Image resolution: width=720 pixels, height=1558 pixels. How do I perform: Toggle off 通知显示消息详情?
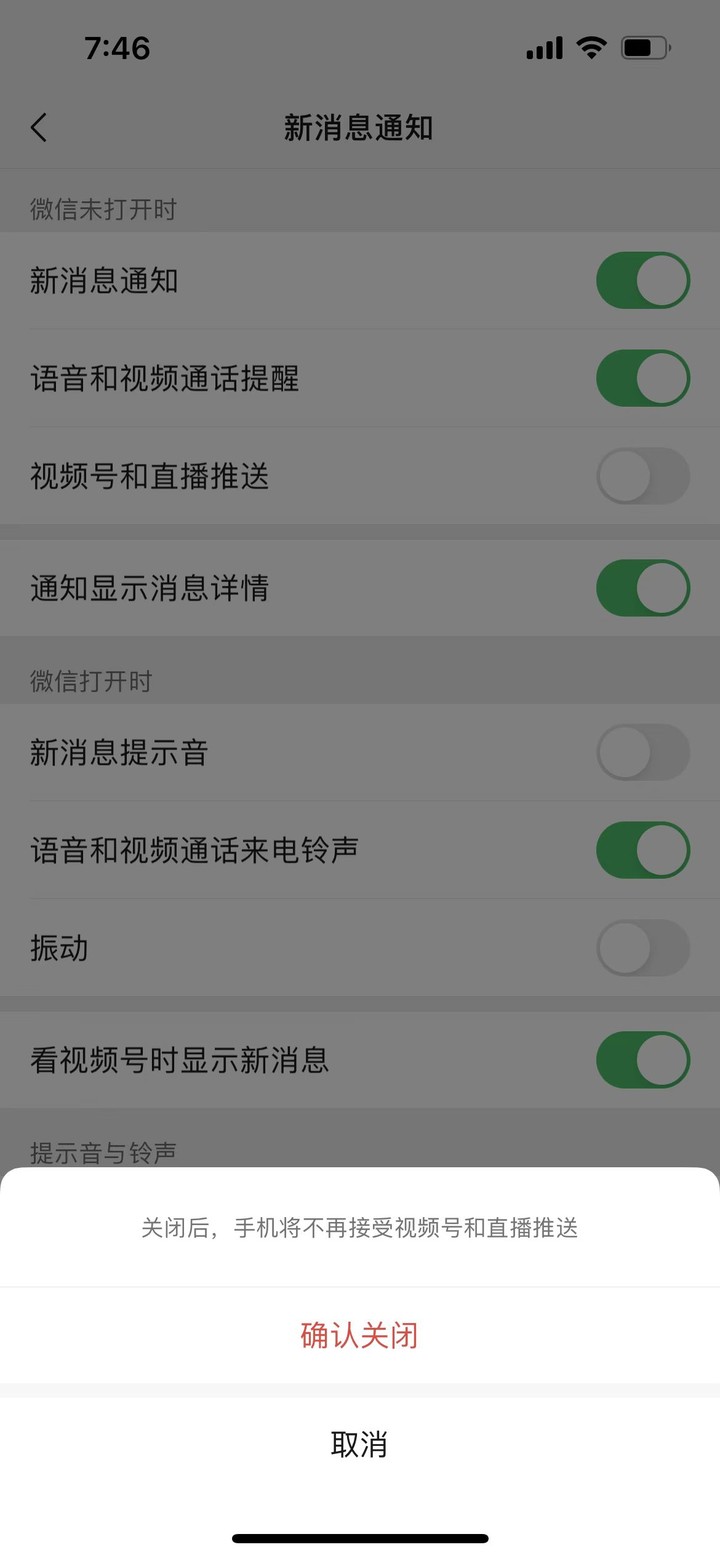point(643,588)
